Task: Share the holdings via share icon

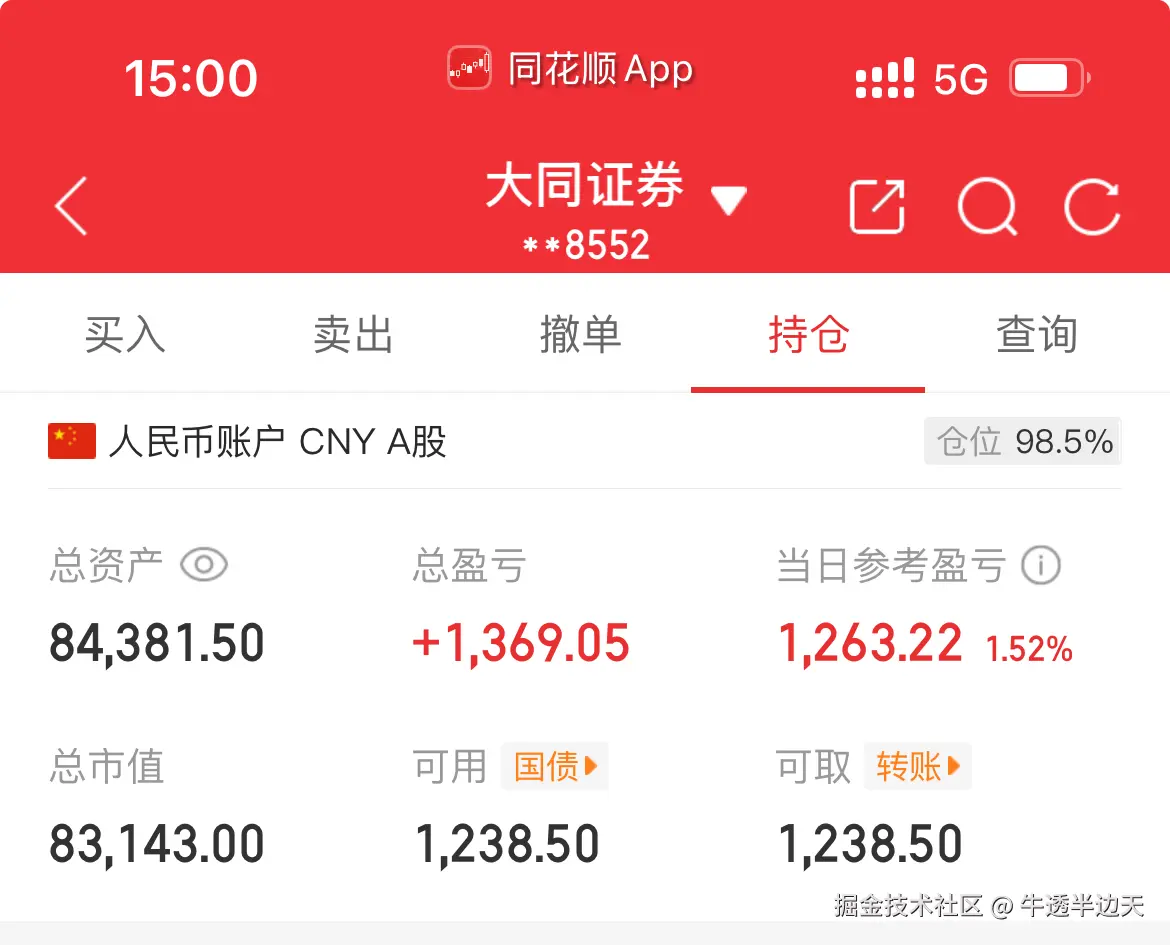Action: [x=877, y=207]
